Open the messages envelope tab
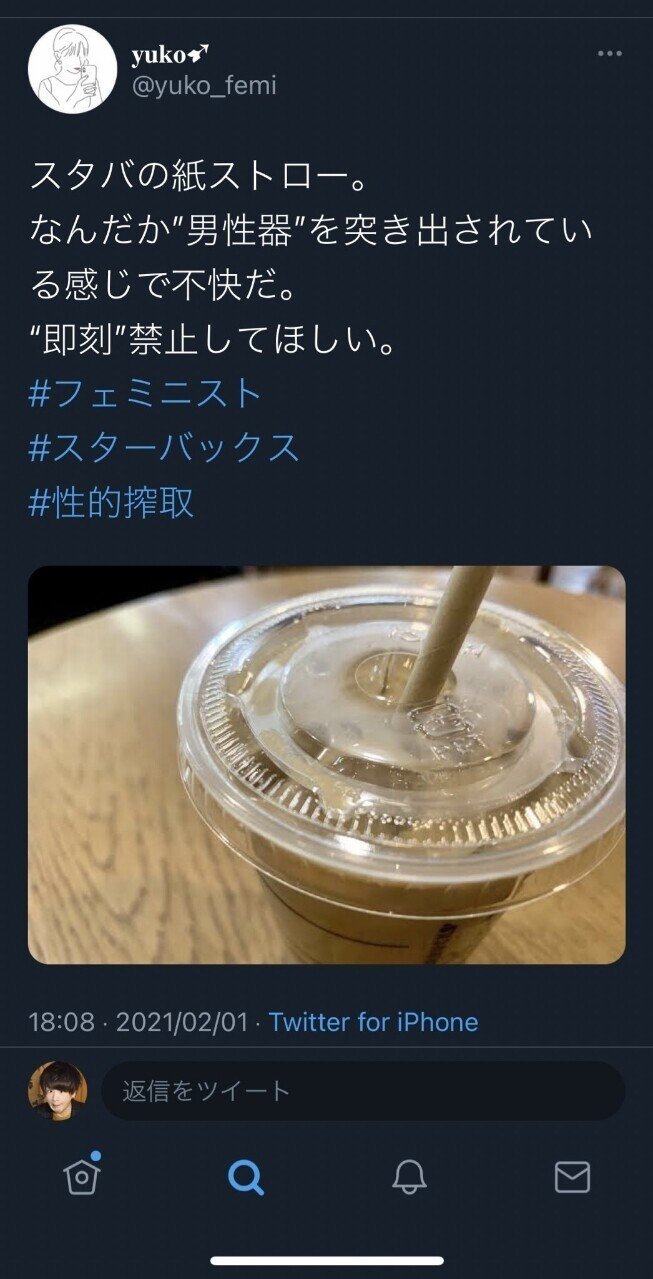This screenshot has width=653, height=1279. point(572,1177)
